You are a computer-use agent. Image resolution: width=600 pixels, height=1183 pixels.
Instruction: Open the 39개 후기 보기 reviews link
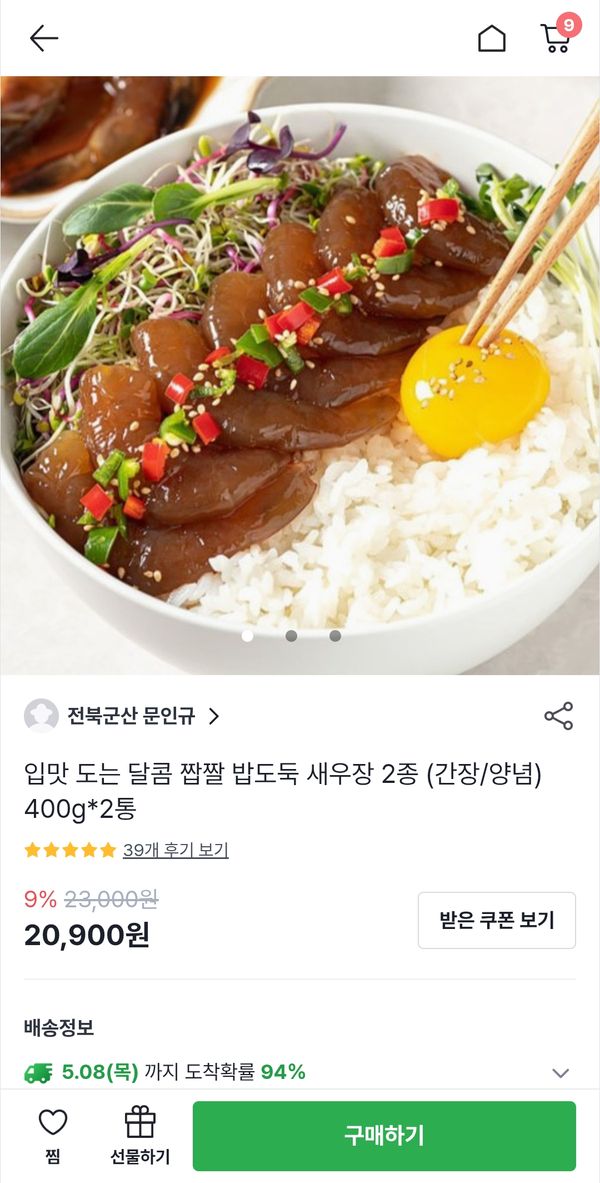[x=175, y=850]
